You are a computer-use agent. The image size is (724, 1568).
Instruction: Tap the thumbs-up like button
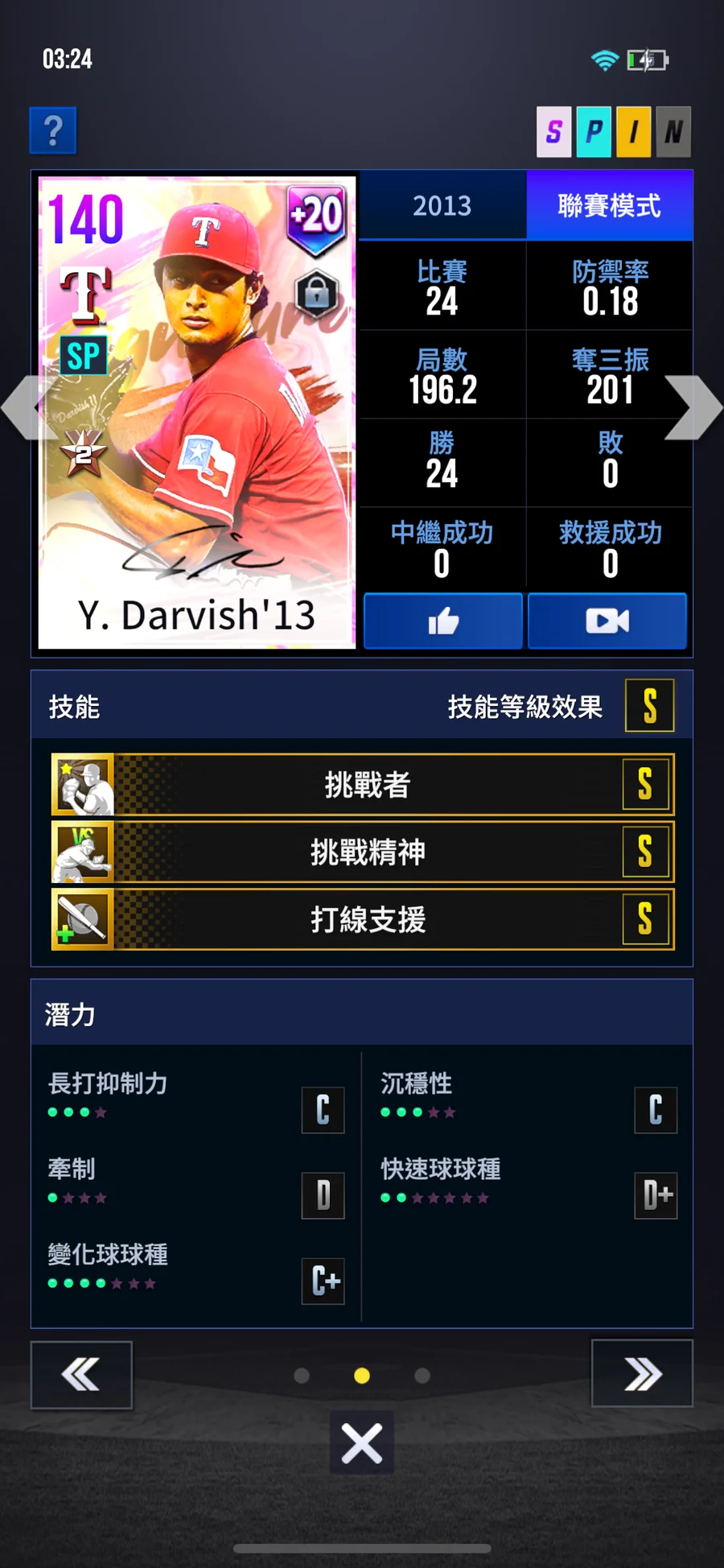(443, 621)
